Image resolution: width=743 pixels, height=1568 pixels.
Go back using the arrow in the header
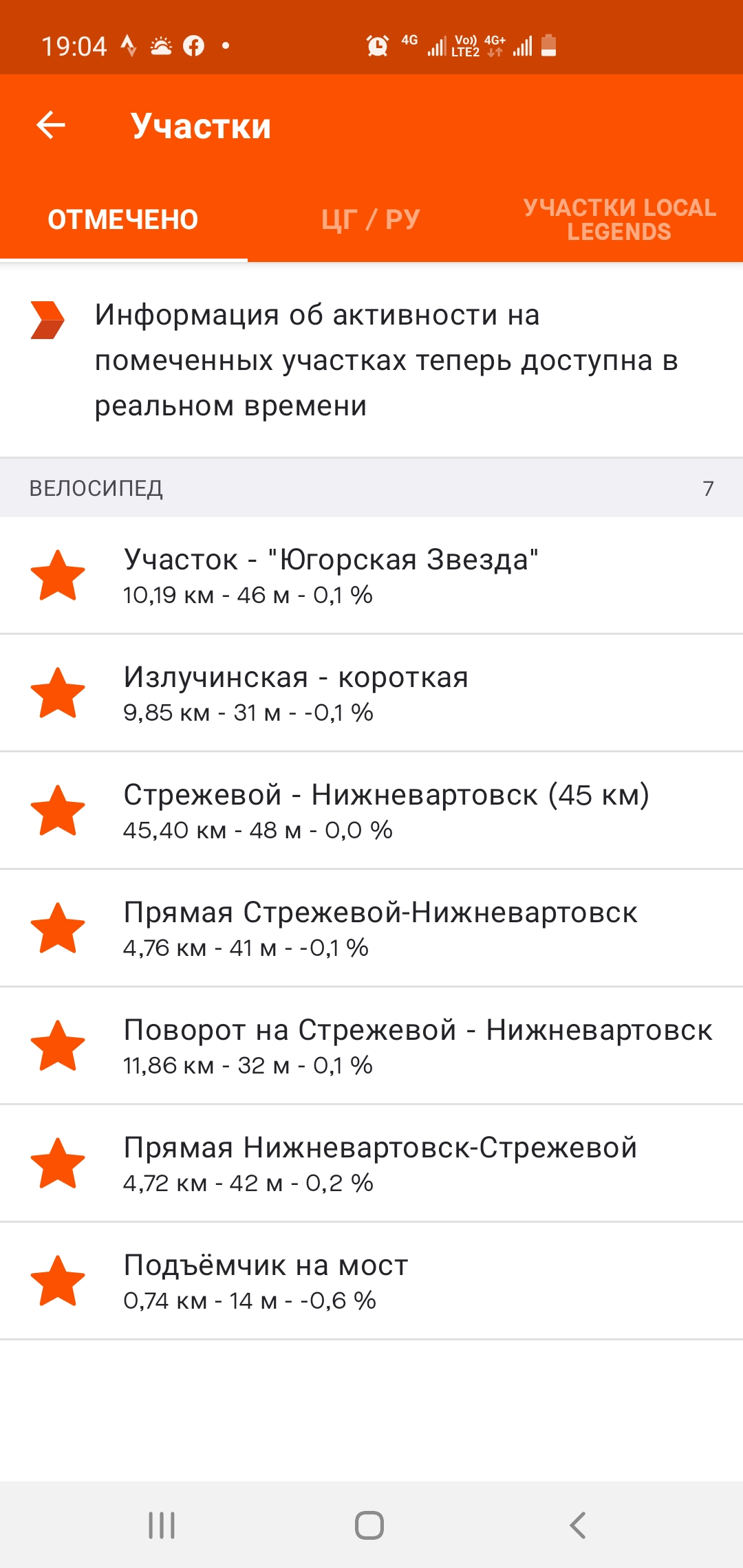tap(51, 125)
